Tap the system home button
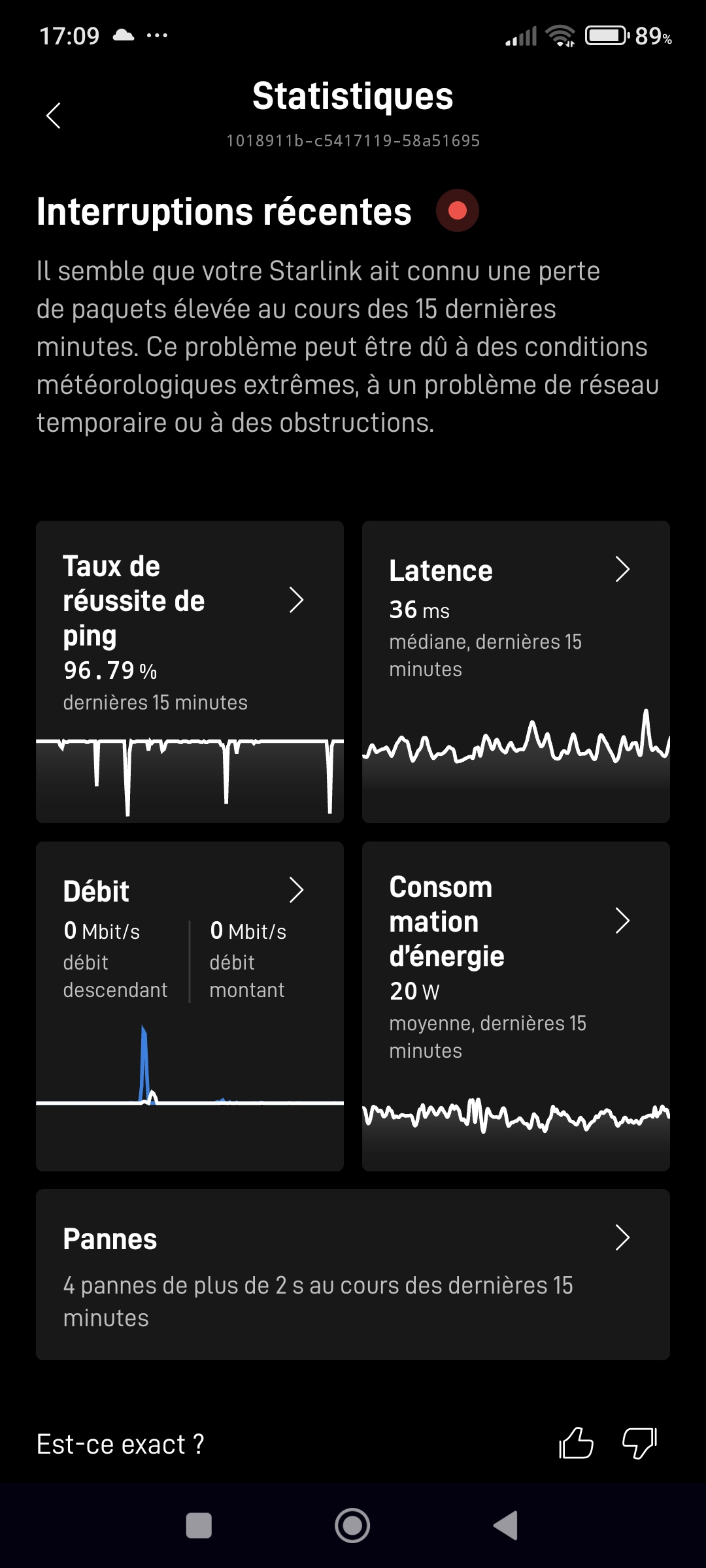 point(352,1526)
